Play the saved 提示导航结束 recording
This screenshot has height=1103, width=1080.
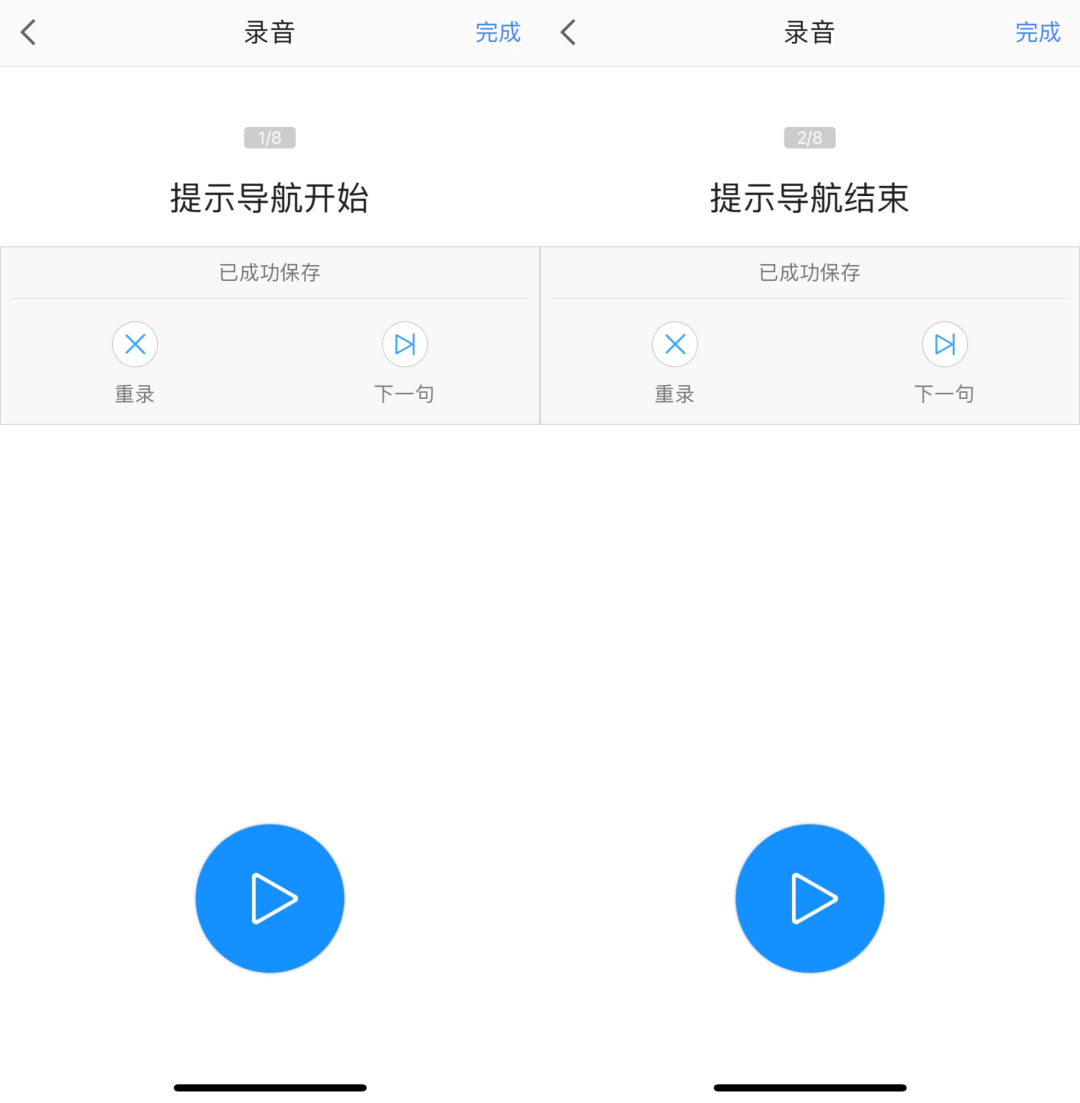(x=810, y=898)
